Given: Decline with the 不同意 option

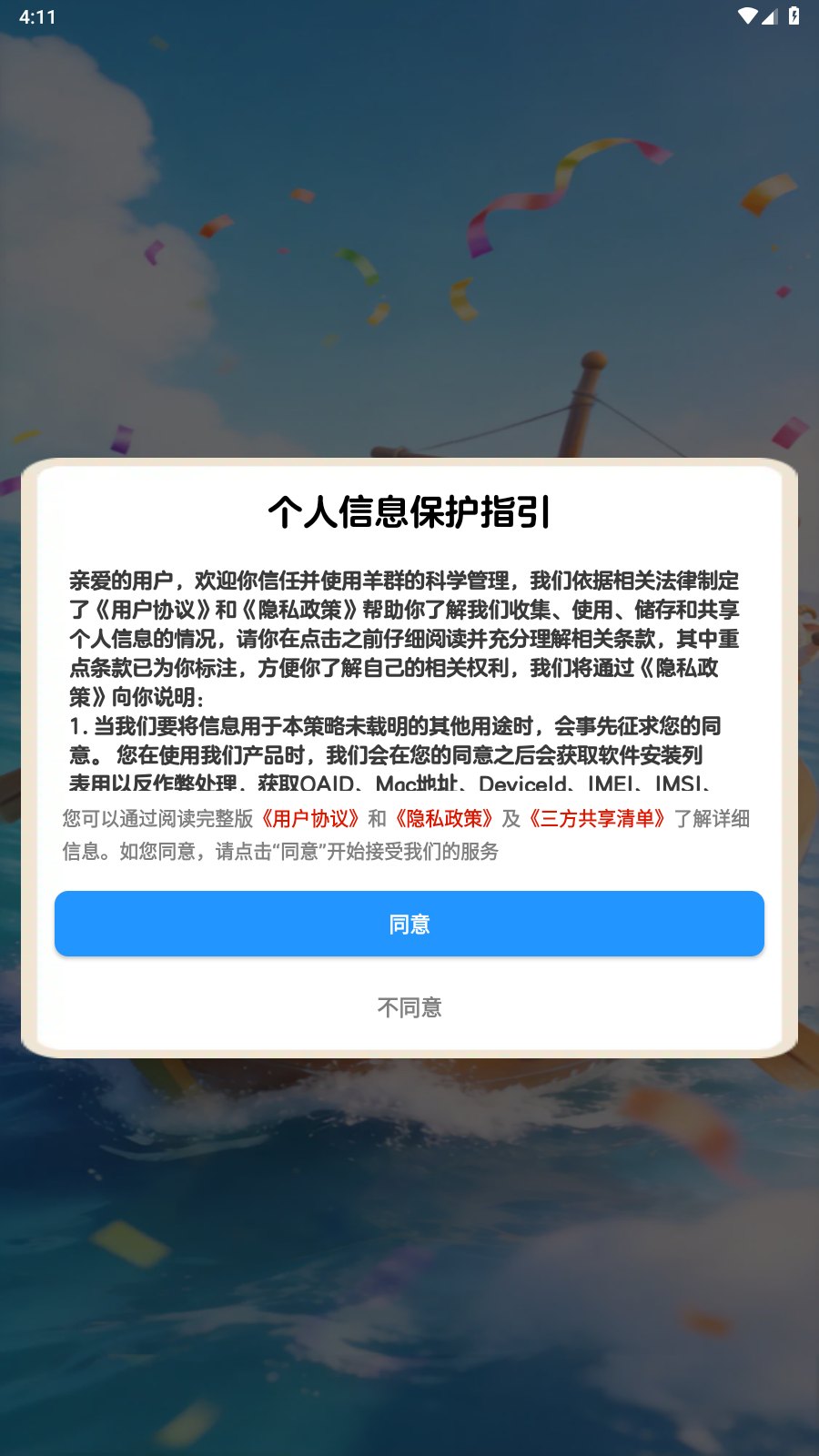Looking at the screenshot, I should tap(409, 1007).
